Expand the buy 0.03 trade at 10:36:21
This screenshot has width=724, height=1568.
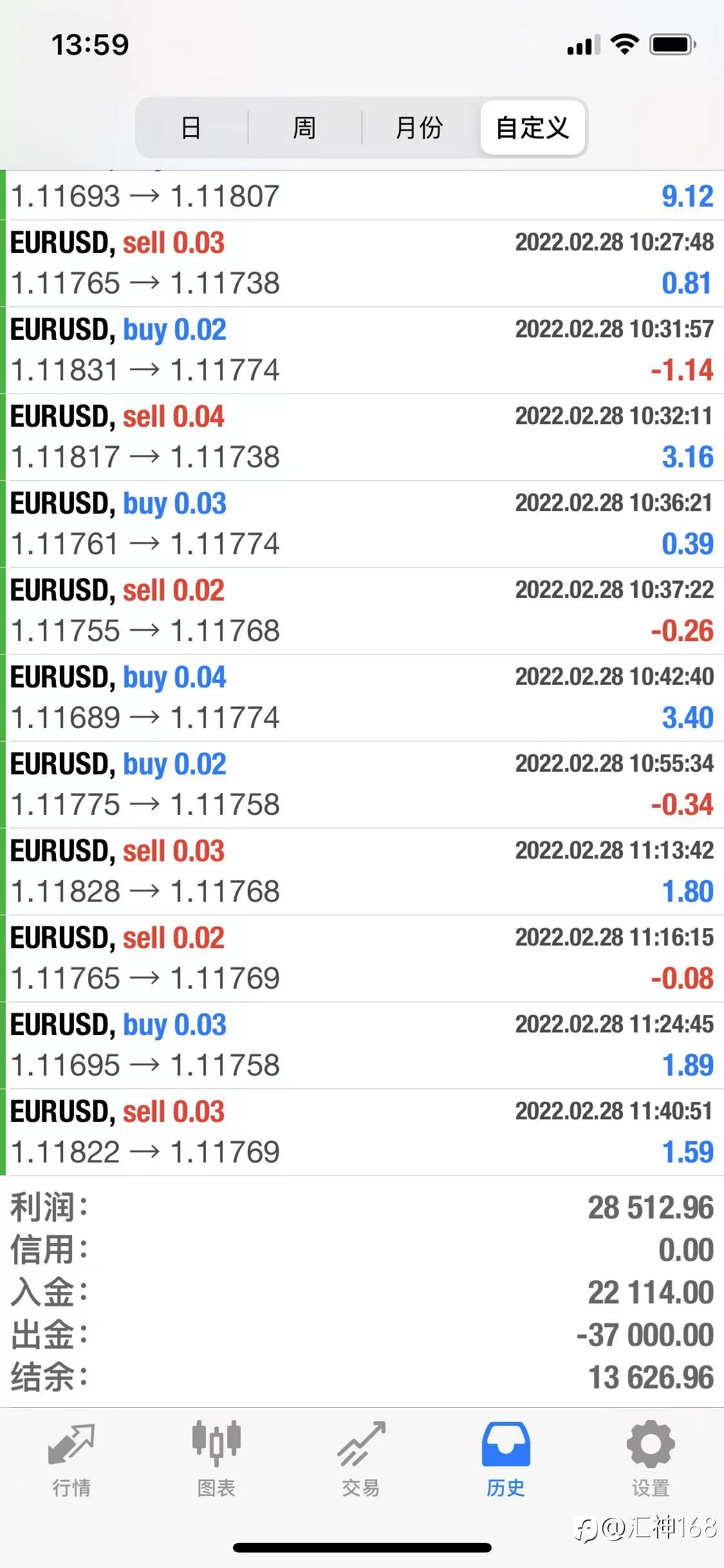point(362,524)
